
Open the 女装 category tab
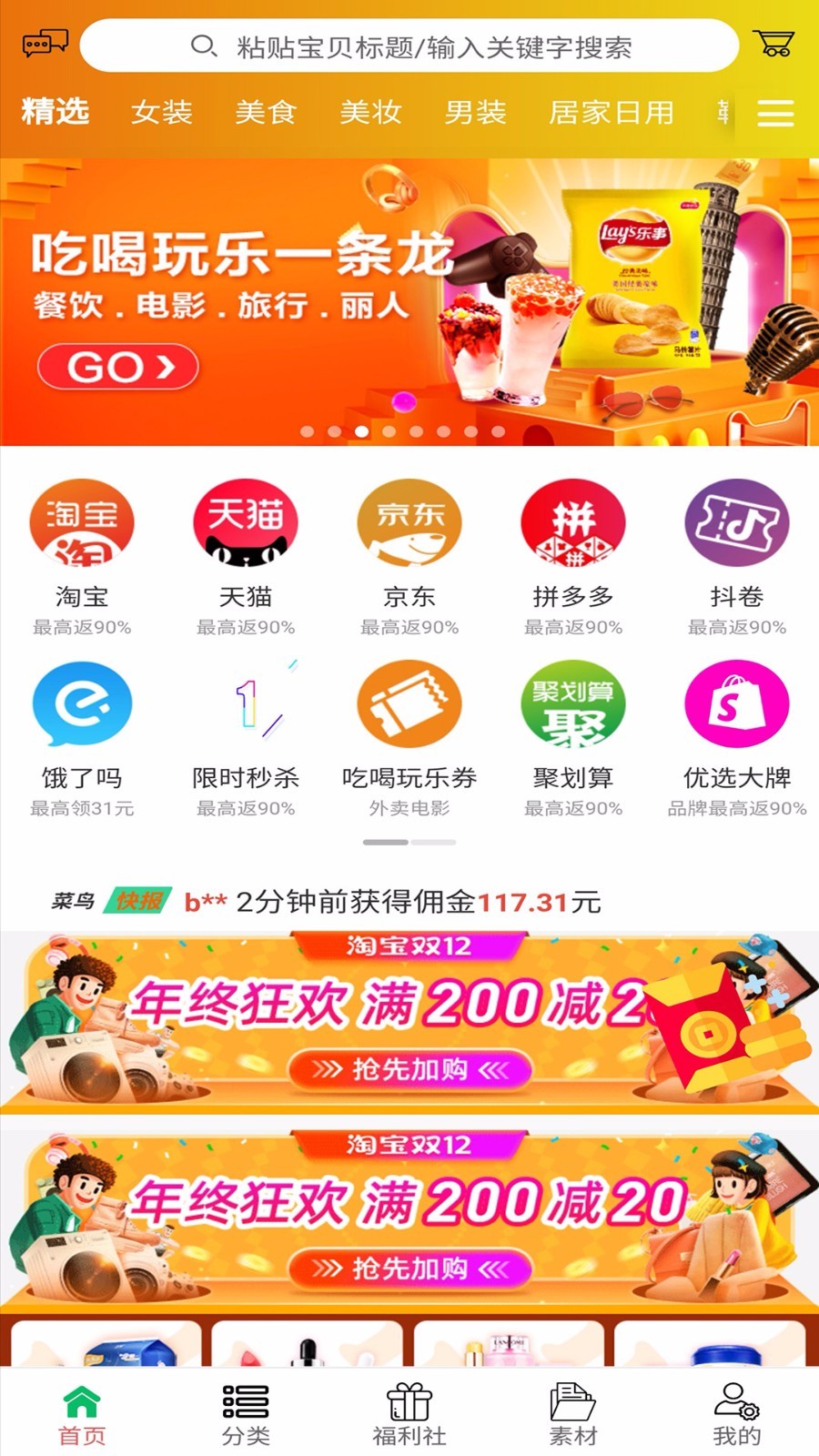tap(164, 113)
